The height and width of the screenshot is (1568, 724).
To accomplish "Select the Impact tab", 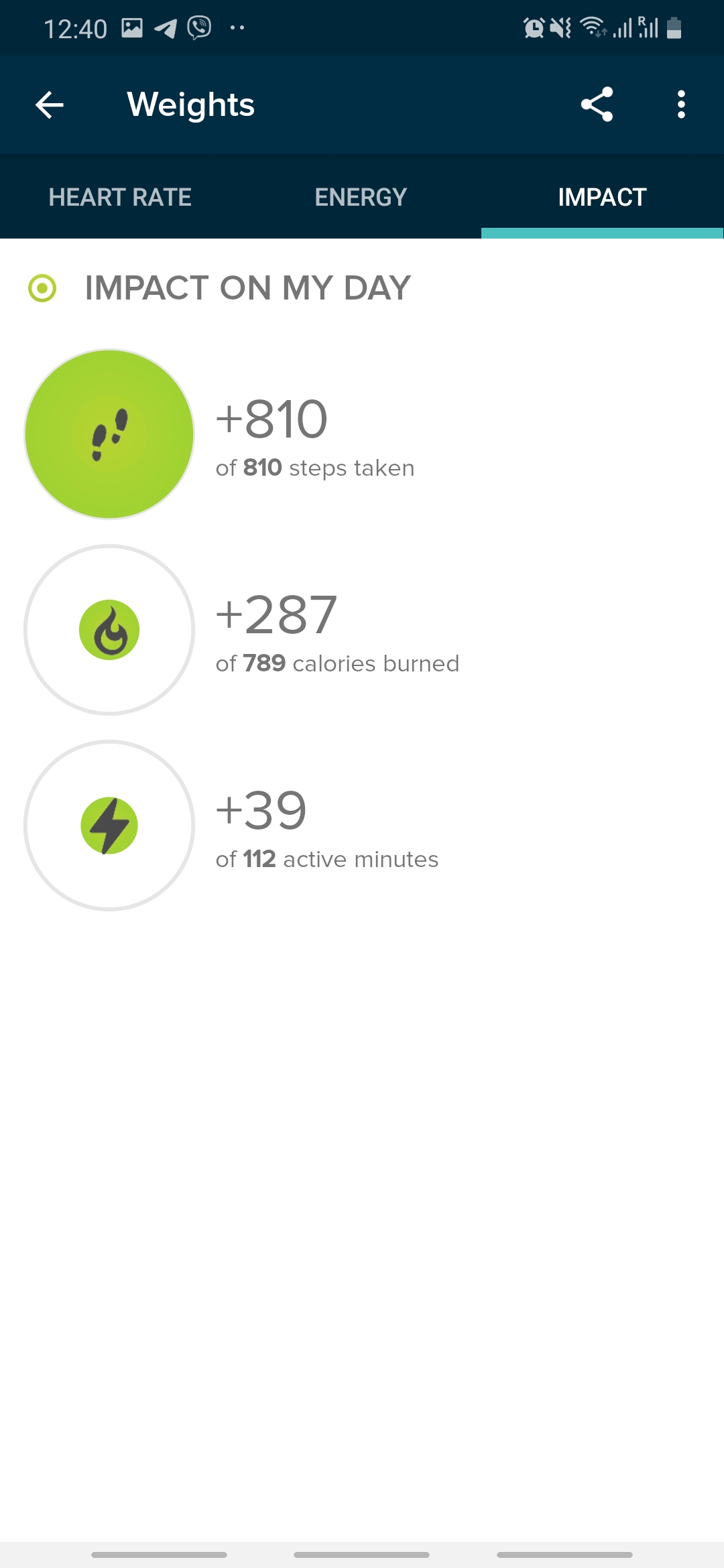I will pyautogui.click(x=602, y=197).
